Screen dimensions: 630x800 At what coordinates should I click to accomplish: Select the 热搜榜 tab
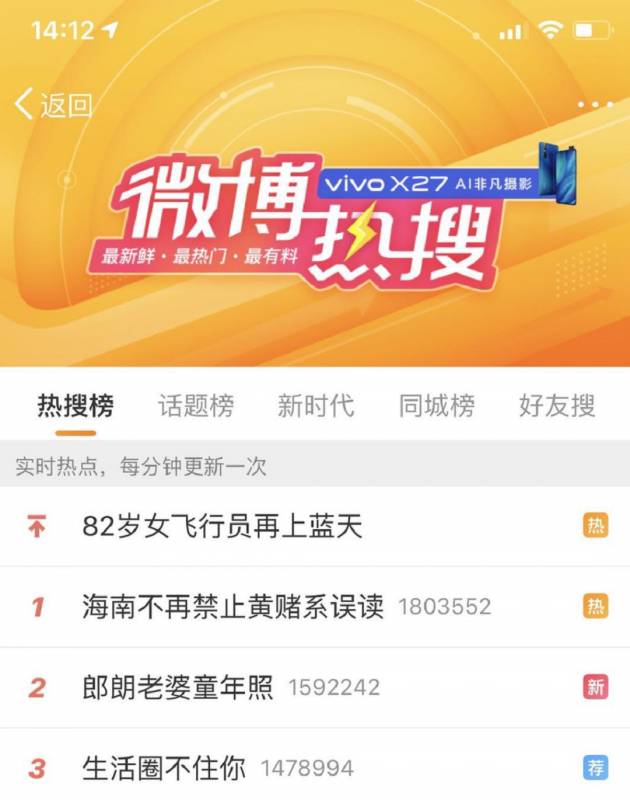point(76,406)
